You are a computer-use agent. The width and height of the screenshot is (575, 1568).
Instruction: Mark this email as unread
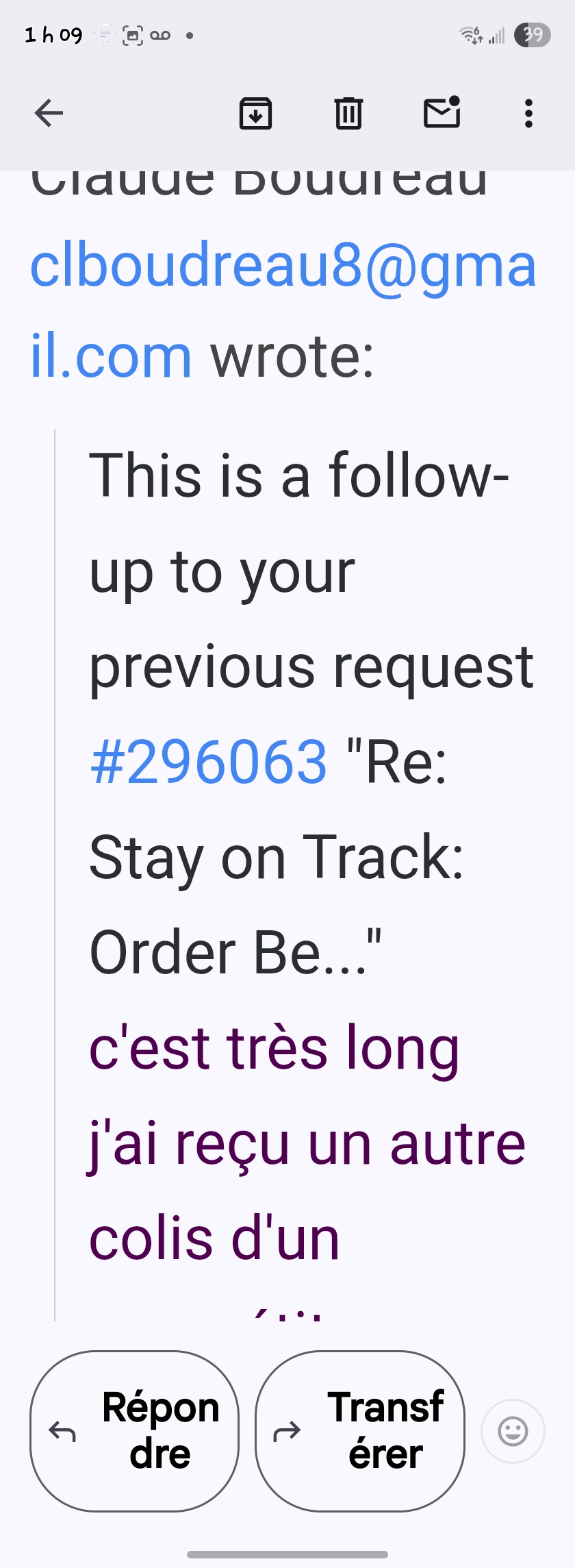(x=442, y=113)
